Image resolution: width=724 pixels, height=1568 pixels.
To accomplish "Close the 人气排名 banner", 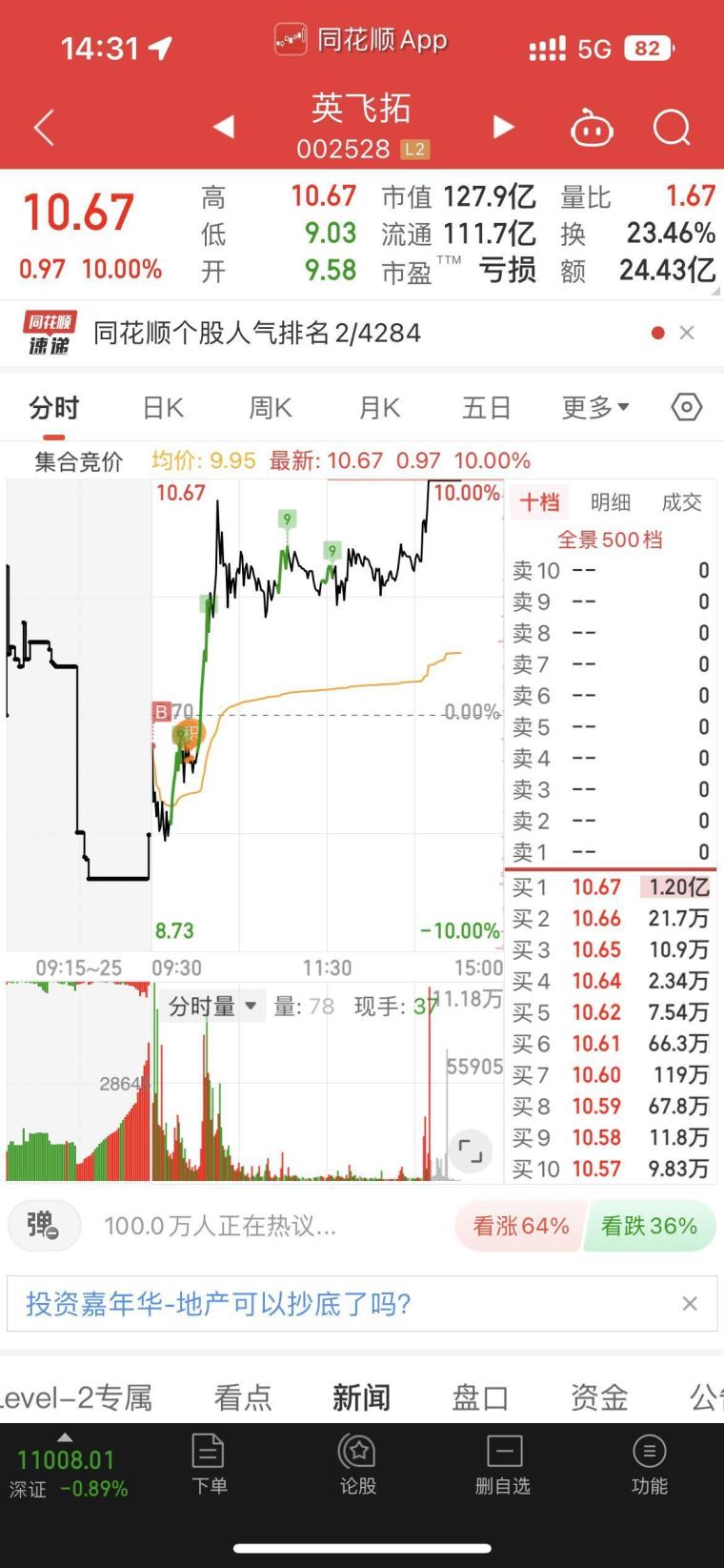I will tap(688, 333).
